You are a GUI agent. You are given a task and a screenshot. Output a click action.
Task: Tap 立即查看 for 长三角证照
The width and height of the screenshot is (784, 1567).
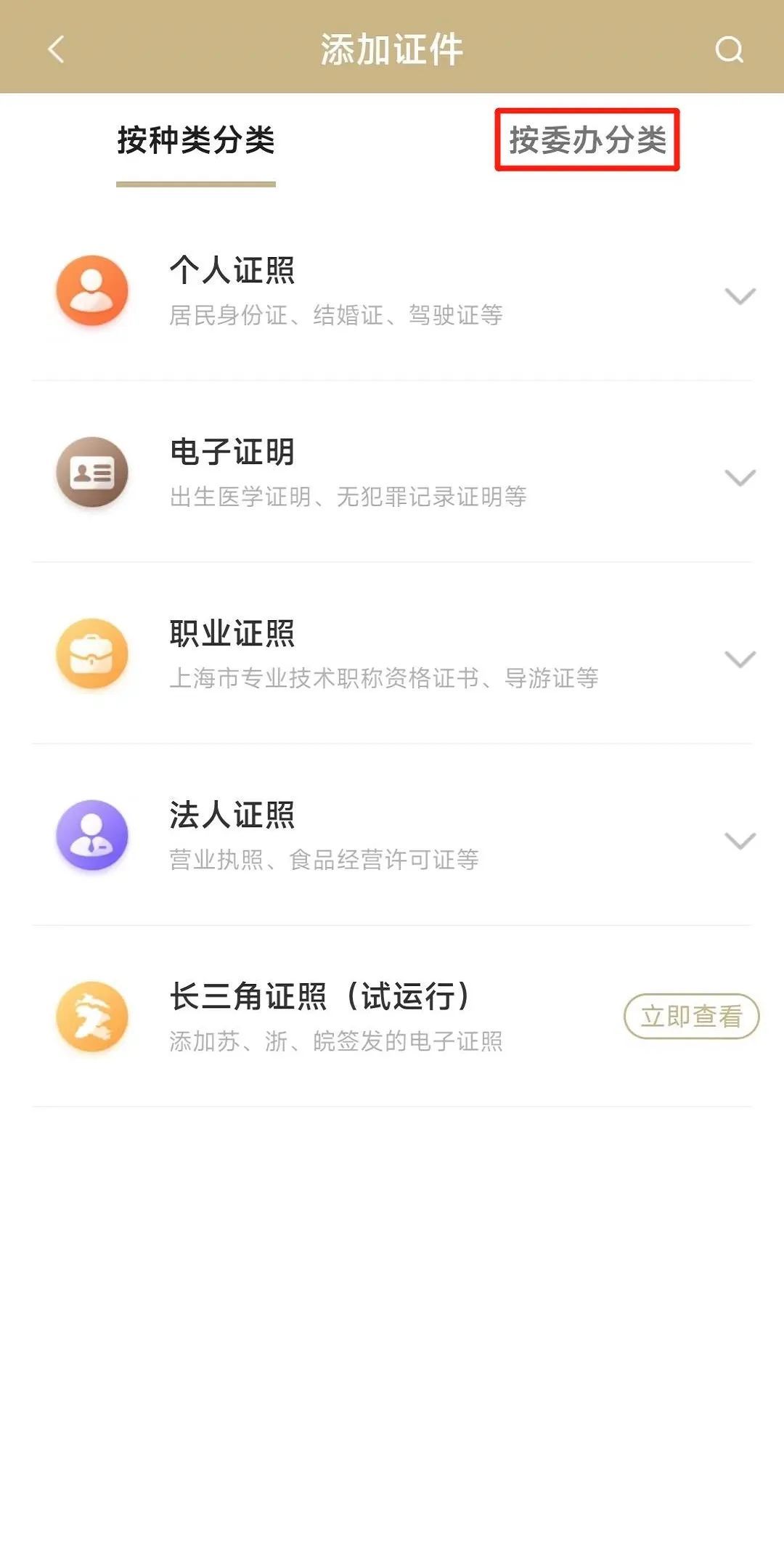click(691, 1016)
